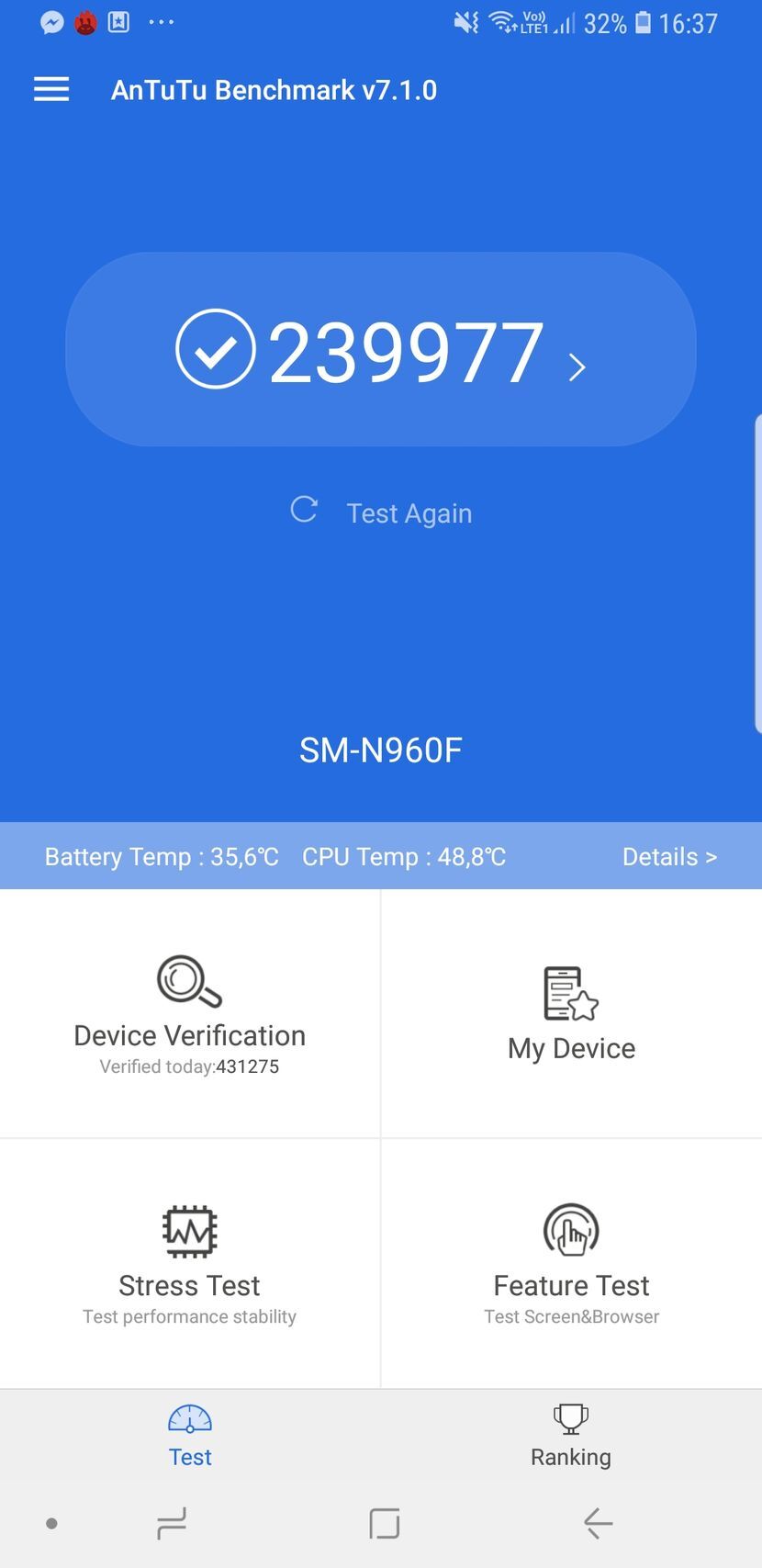
Task: Open the Device Verification magnifier icon
Action: click(x=189, y=981)
